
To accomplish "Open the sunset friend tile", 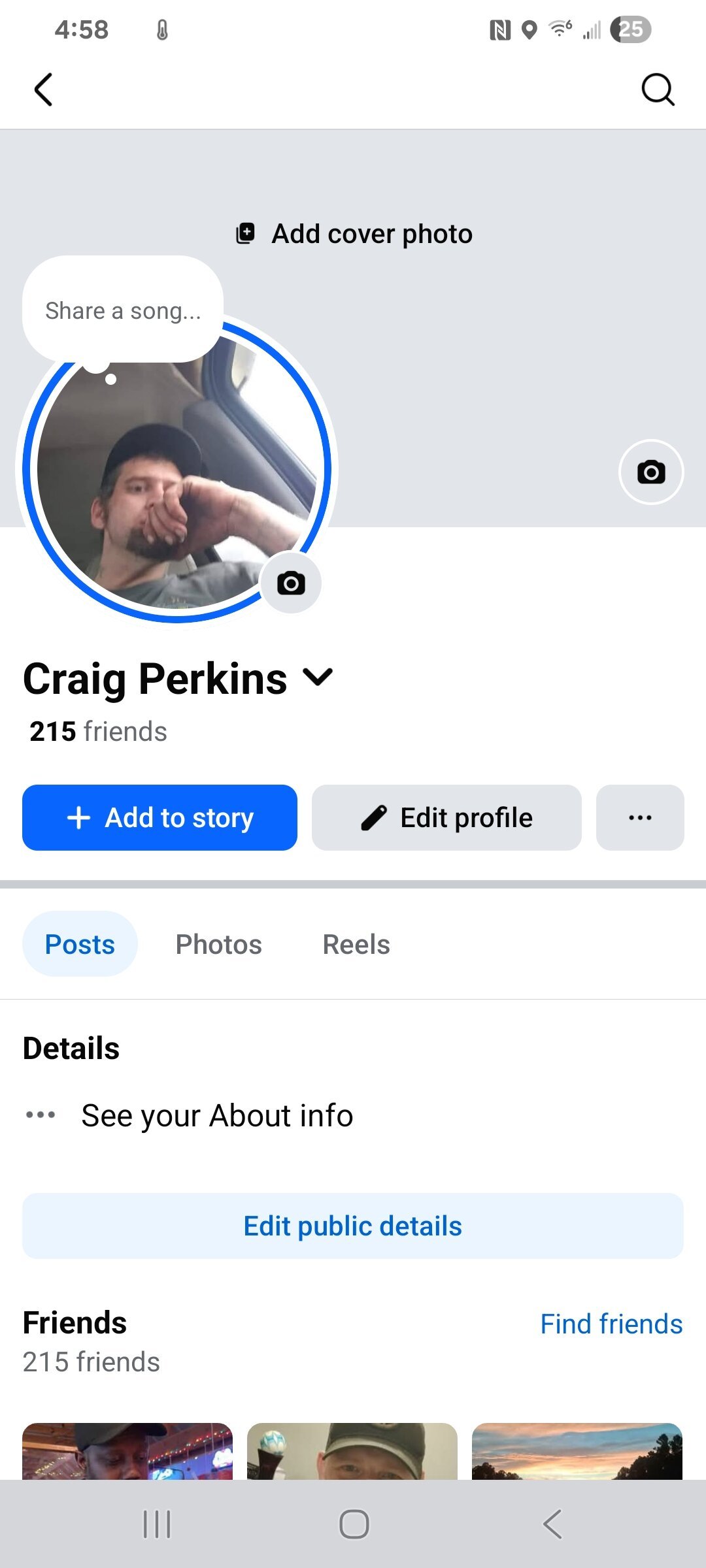I will pyautogui.click(x=577, y=1452).
